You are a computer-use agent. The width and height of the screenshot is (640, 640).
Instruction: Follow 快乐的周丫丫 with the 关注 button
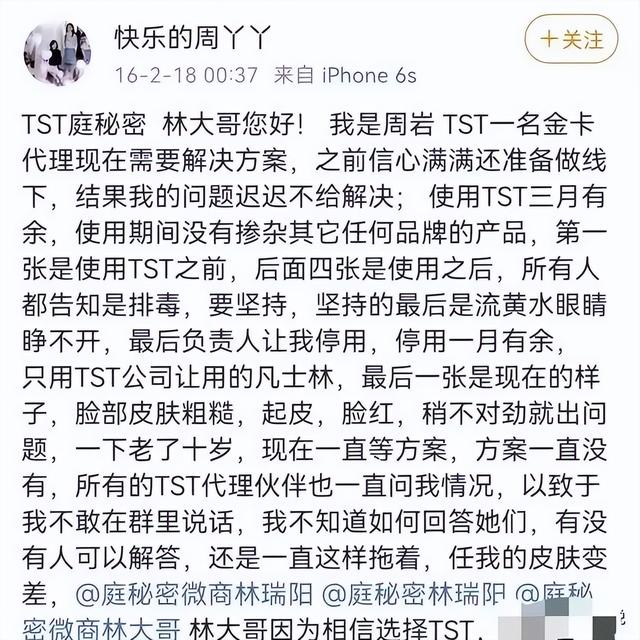click(571, 39)
